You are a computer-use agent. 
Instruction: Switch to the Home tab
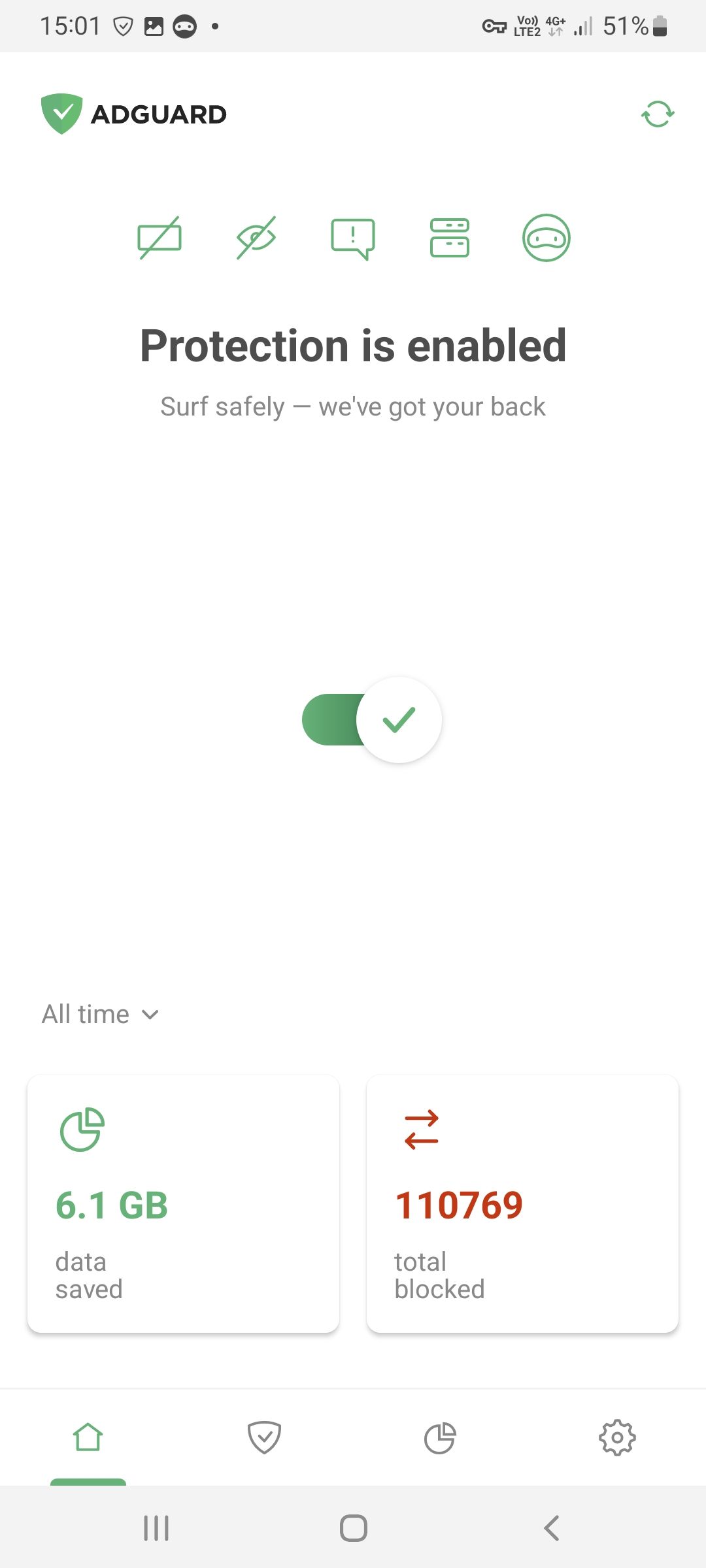click(88, 1437)
